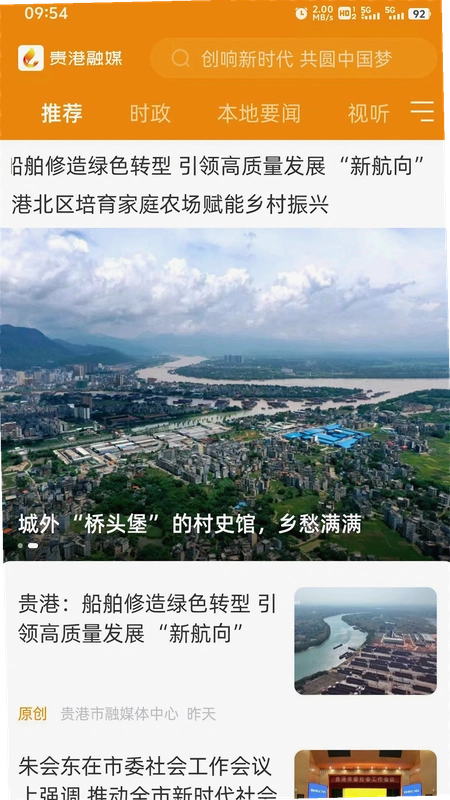
Task: Open the scrolling headline 船舶修造绿色转型
Action: click(218, 166)
